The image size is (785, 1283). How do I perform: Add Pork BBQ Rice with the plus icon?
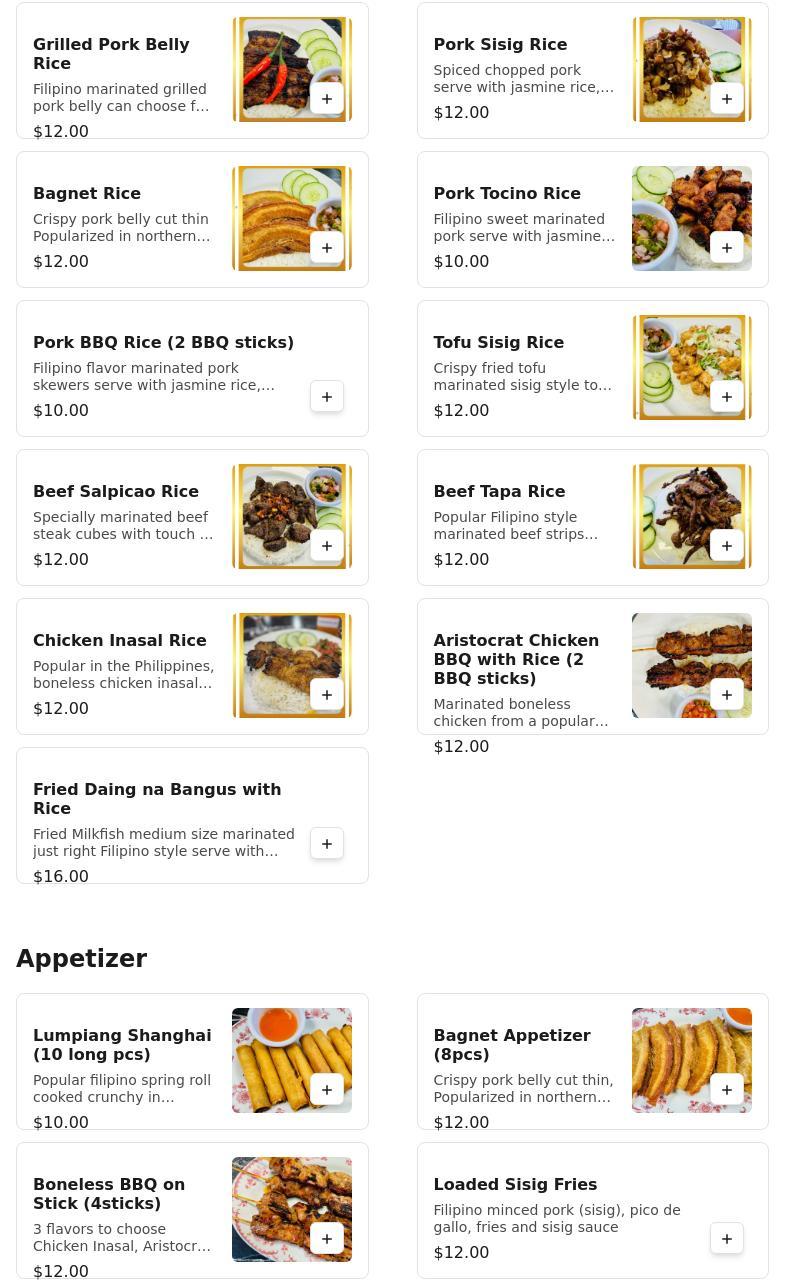click(327, 397)
